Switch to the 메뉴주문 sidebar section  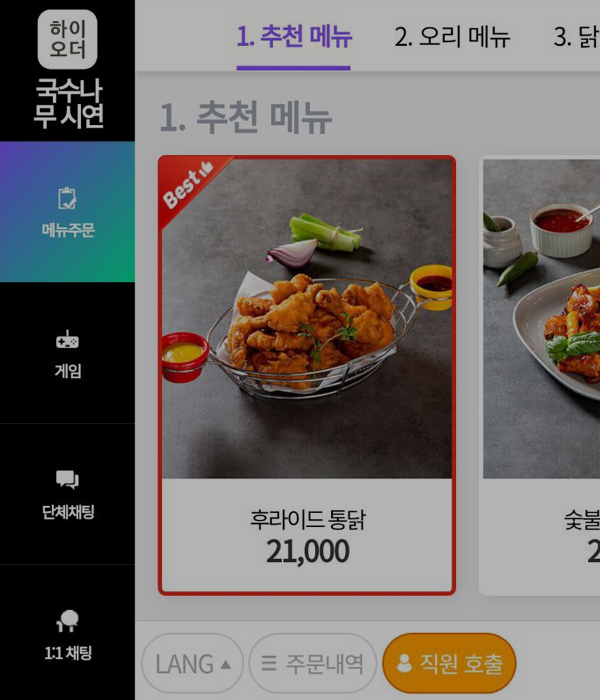click(67, 211)
